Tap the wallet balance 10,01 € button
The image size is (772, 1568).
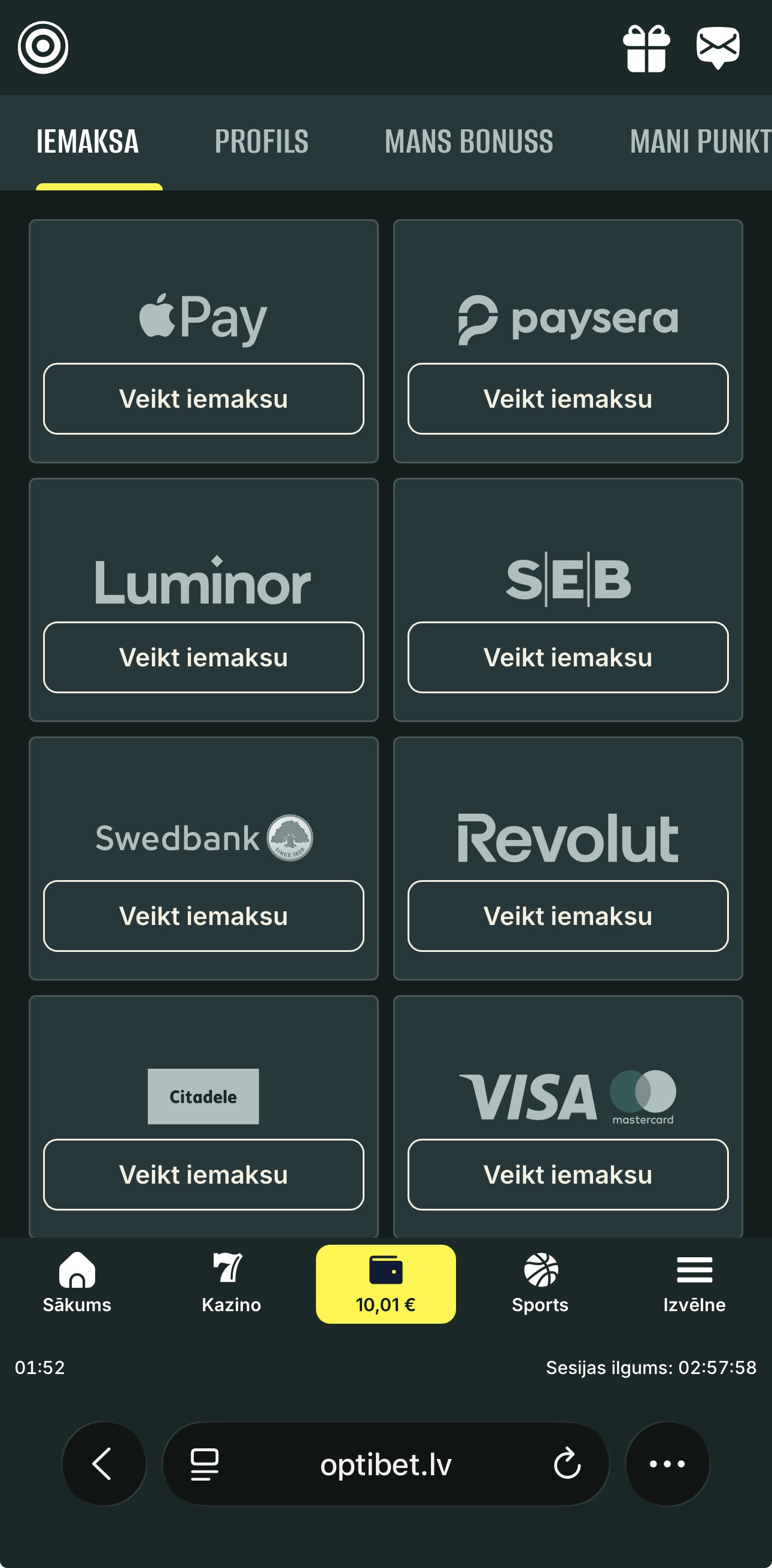pyautogui.click(x=385, y=1284)
